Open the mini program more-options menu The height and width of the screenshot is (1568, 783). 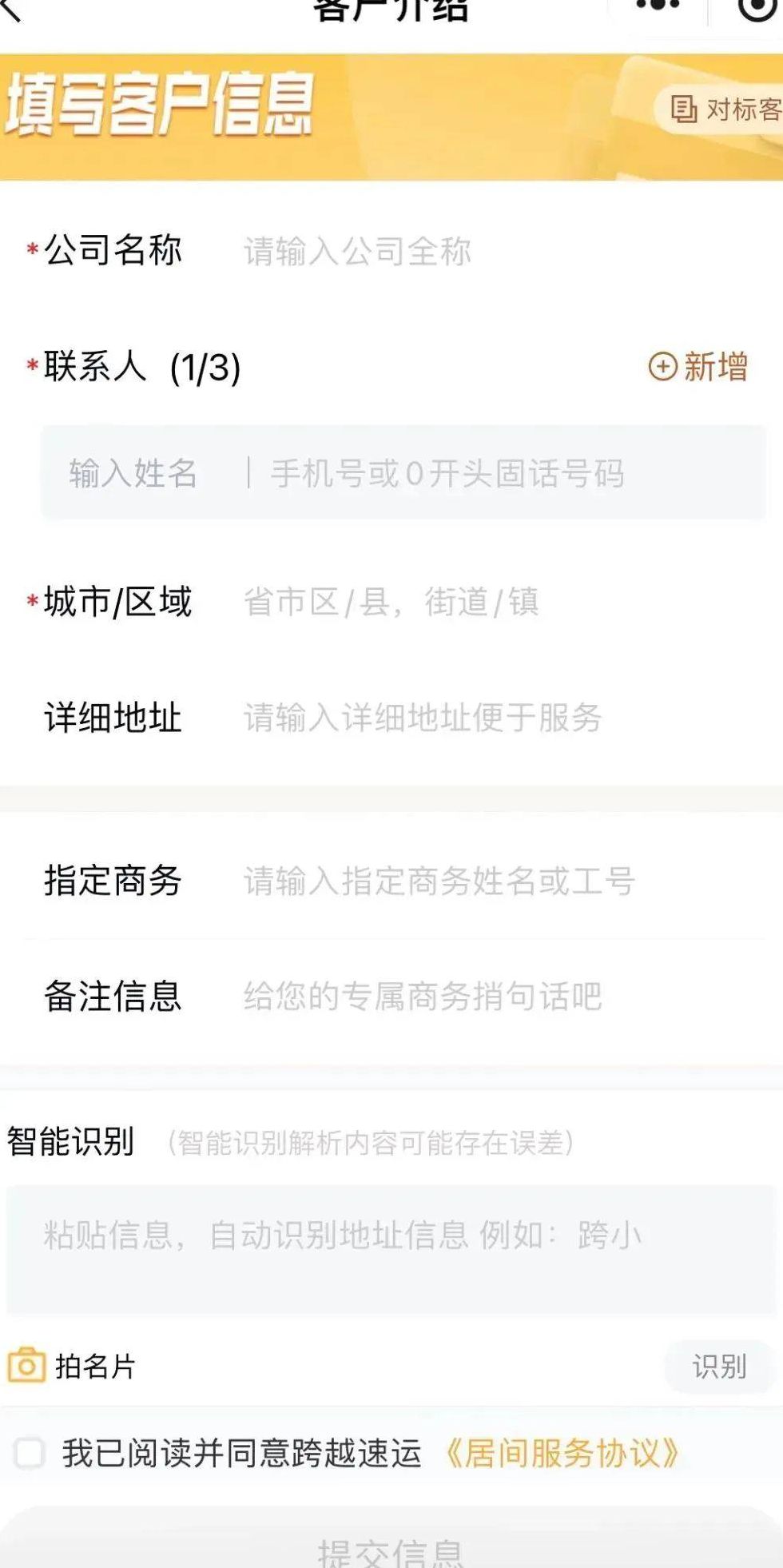pos(658,5)
